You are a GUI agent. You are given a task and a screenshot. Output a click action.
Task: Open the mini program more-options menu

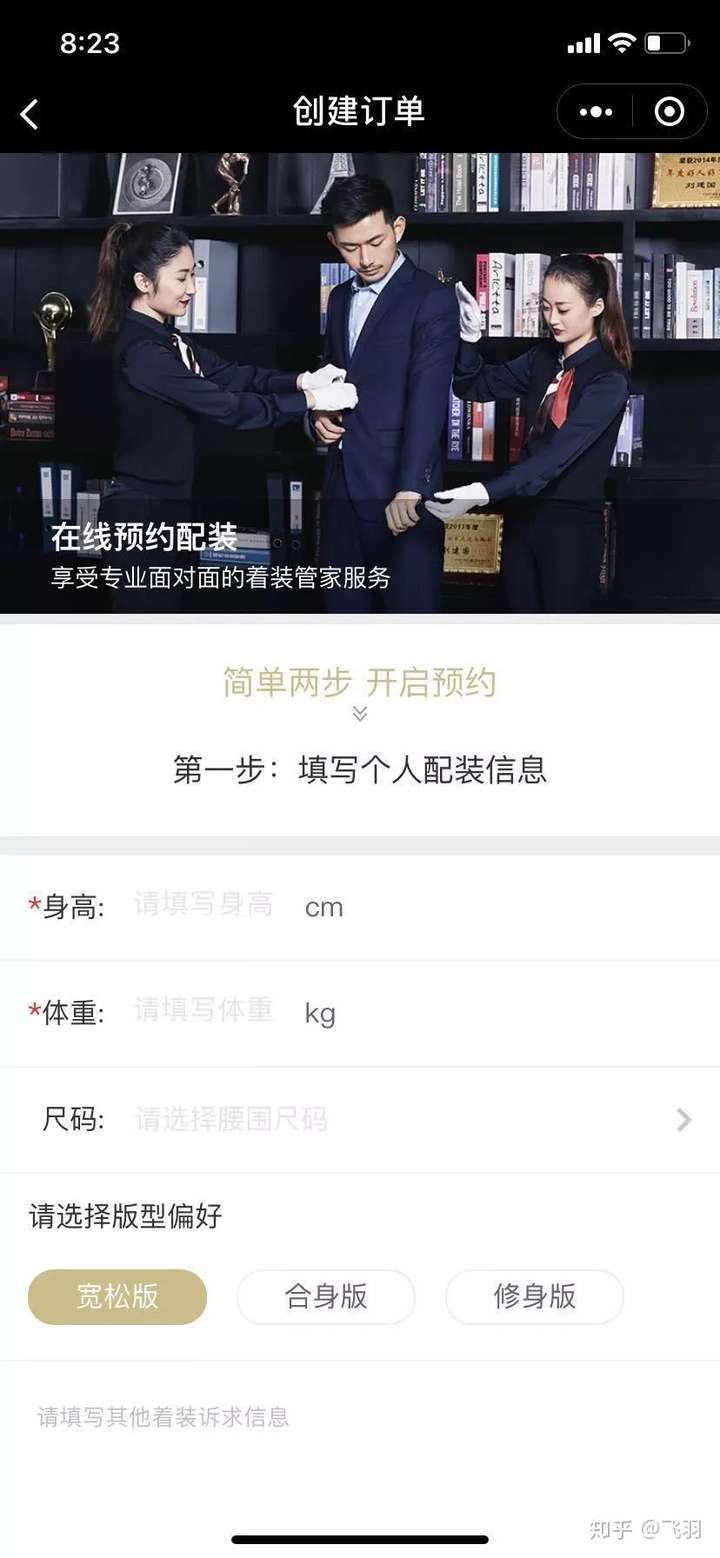tap(596, 112)
